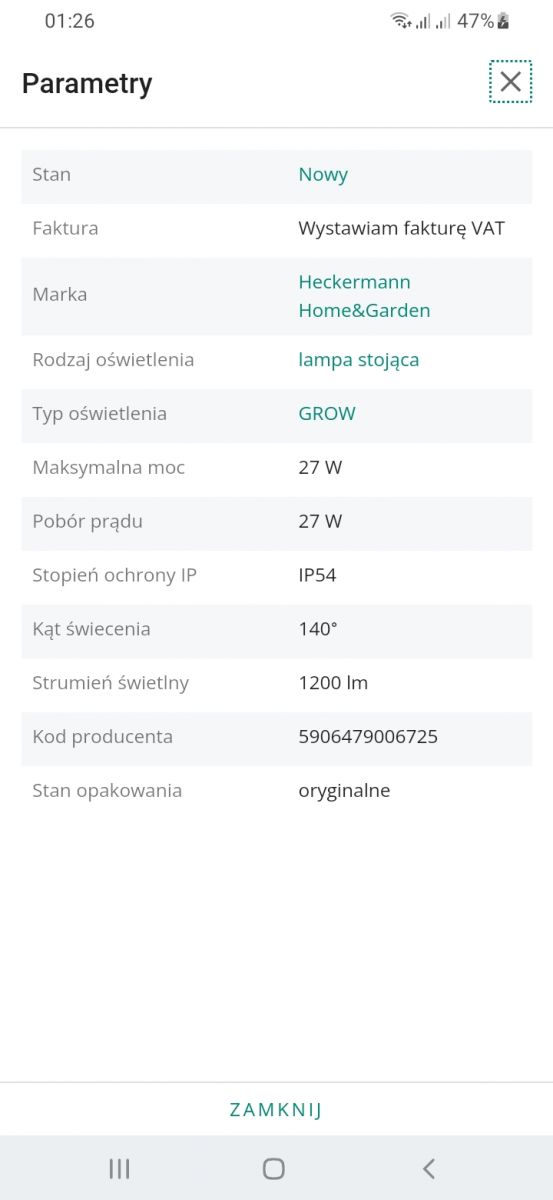
Task: Open the GROW lighting type link
Action: [x=327, y=414]
